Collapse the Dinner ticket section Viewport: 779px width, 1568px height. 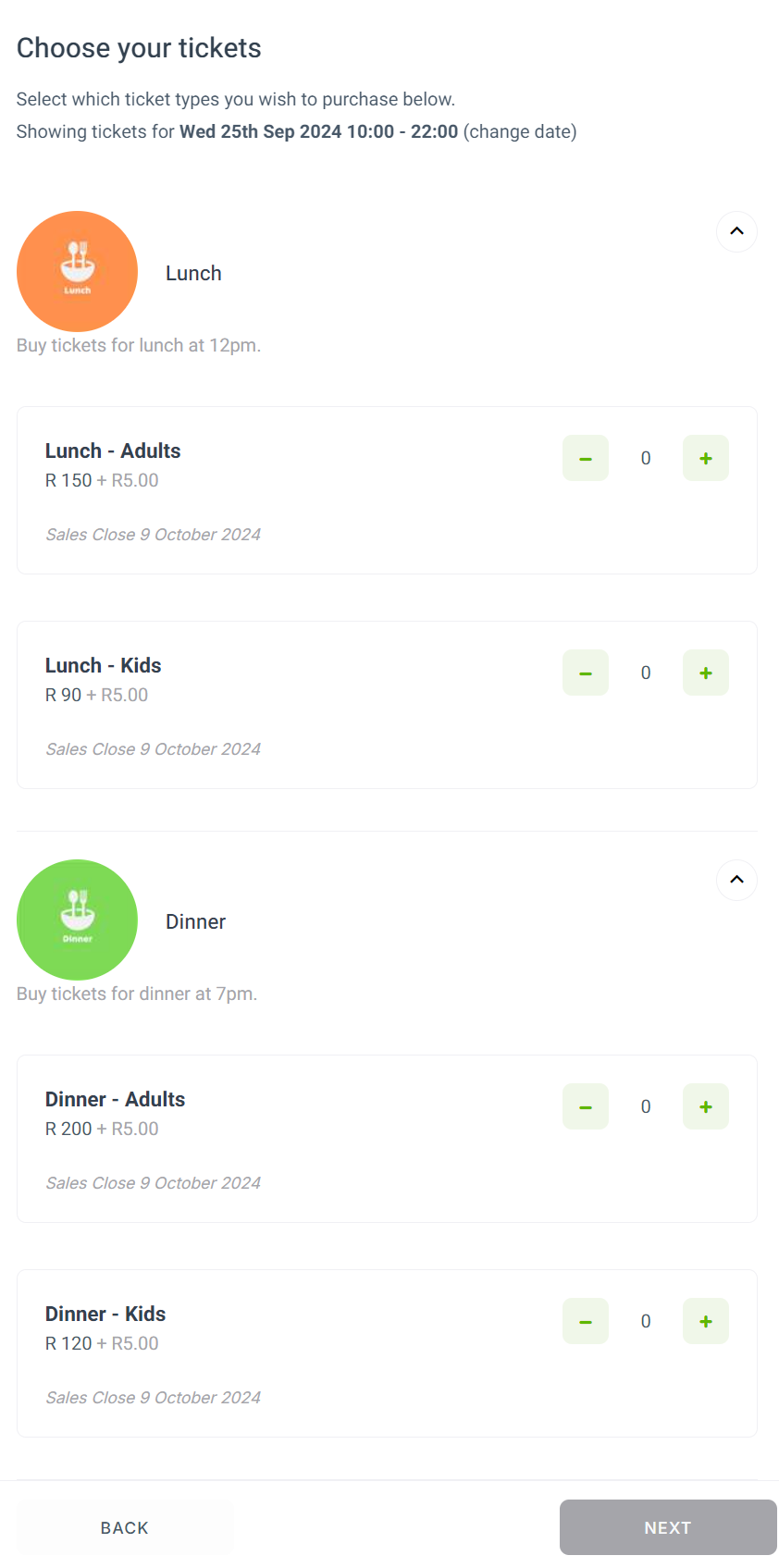point(736,880)
